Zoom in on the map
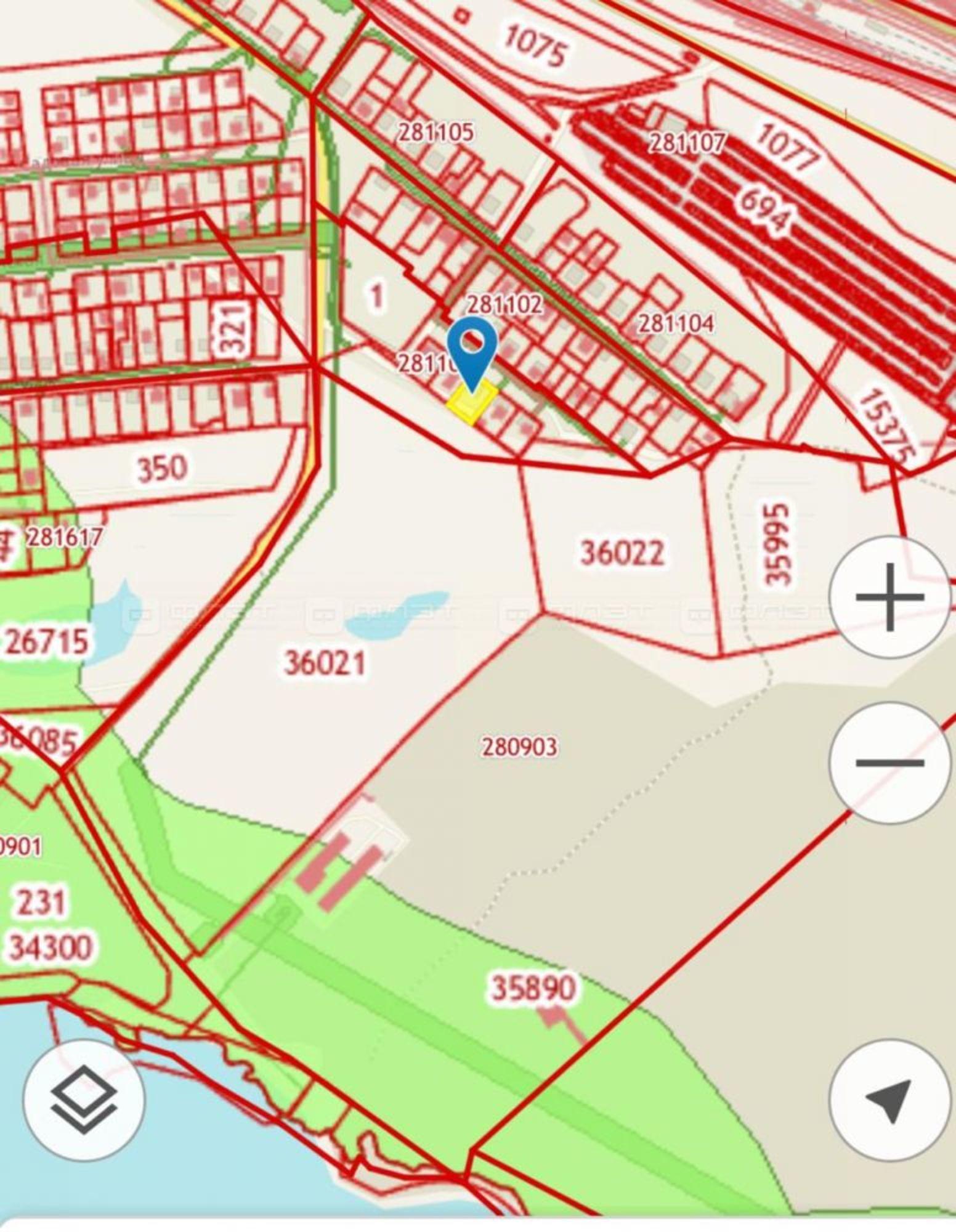 click(889, 596)
